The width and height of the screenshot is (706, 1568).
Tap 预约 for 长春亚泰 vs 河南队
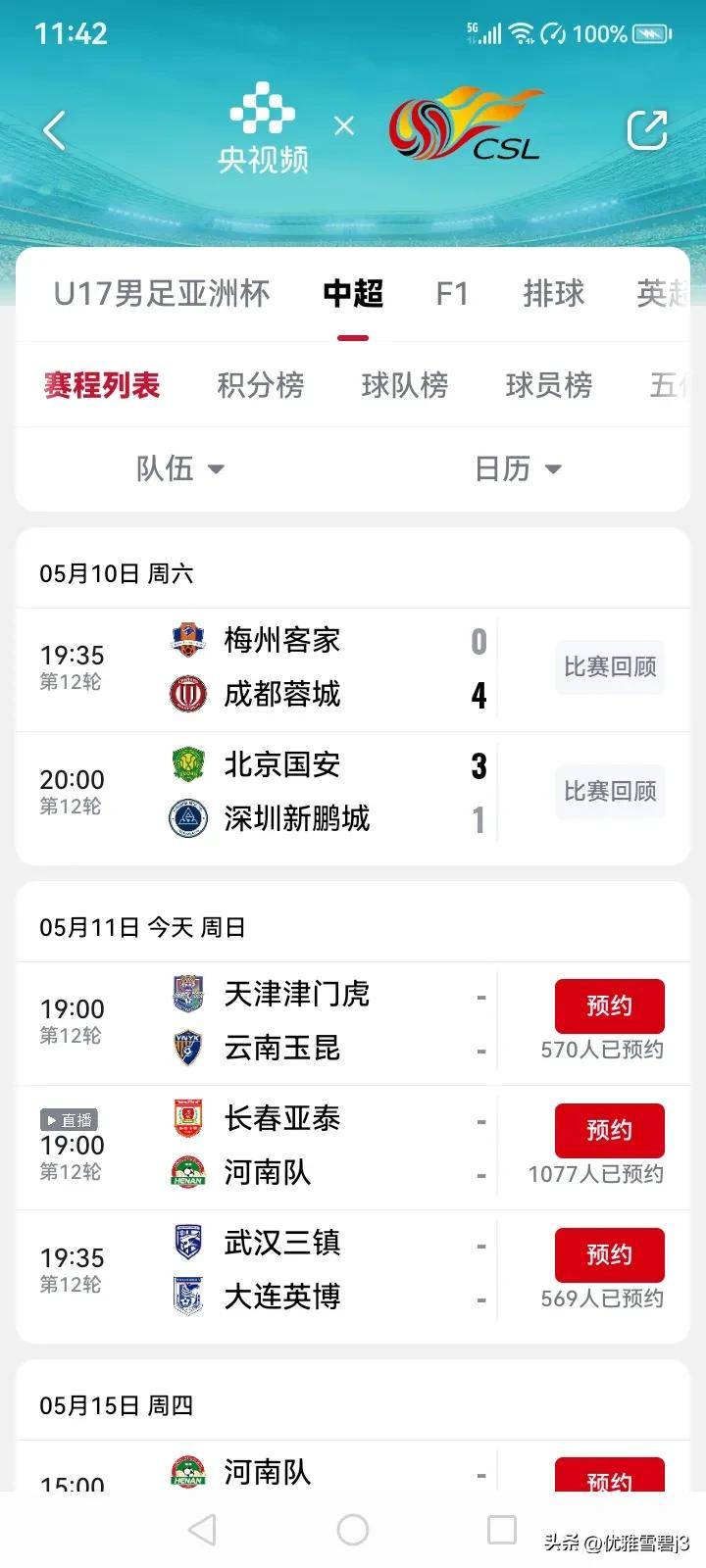point(610,1130)
